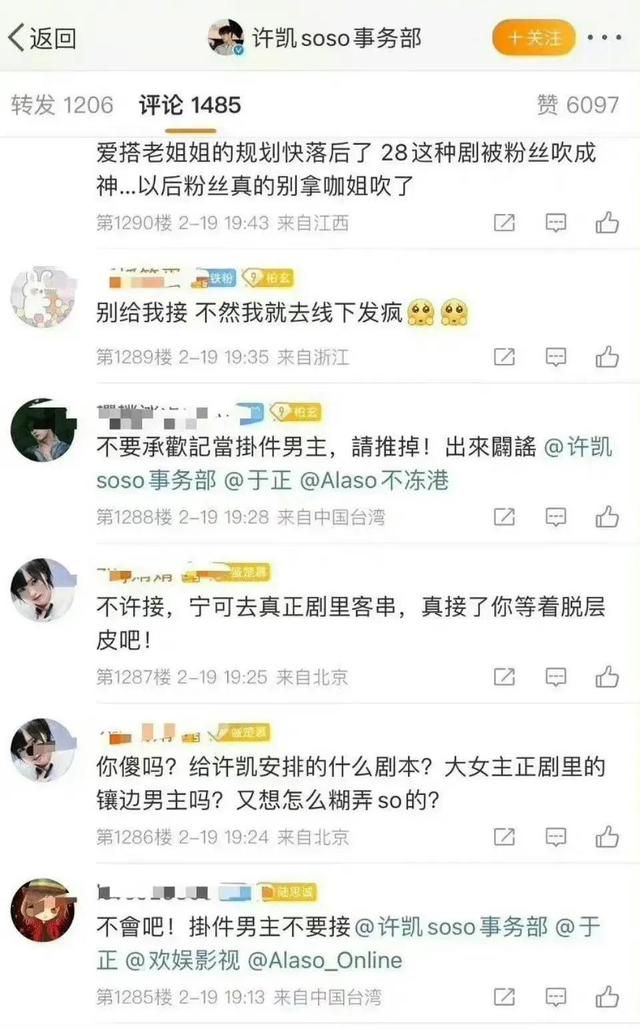Go back using the 返回 button

[x=42, y=39]
